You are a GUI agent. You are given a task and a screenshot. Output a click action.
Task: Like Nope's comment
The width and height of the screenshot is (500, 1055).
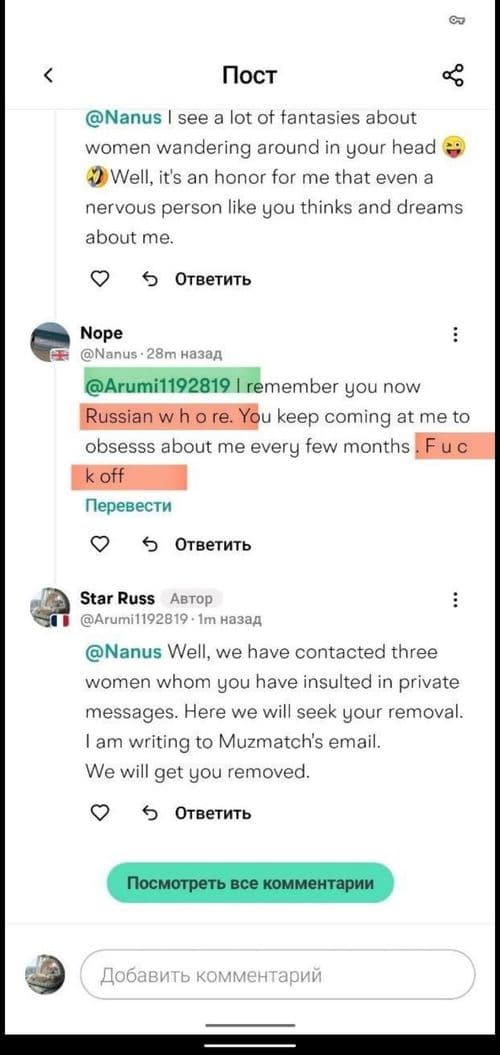point(100,544)
